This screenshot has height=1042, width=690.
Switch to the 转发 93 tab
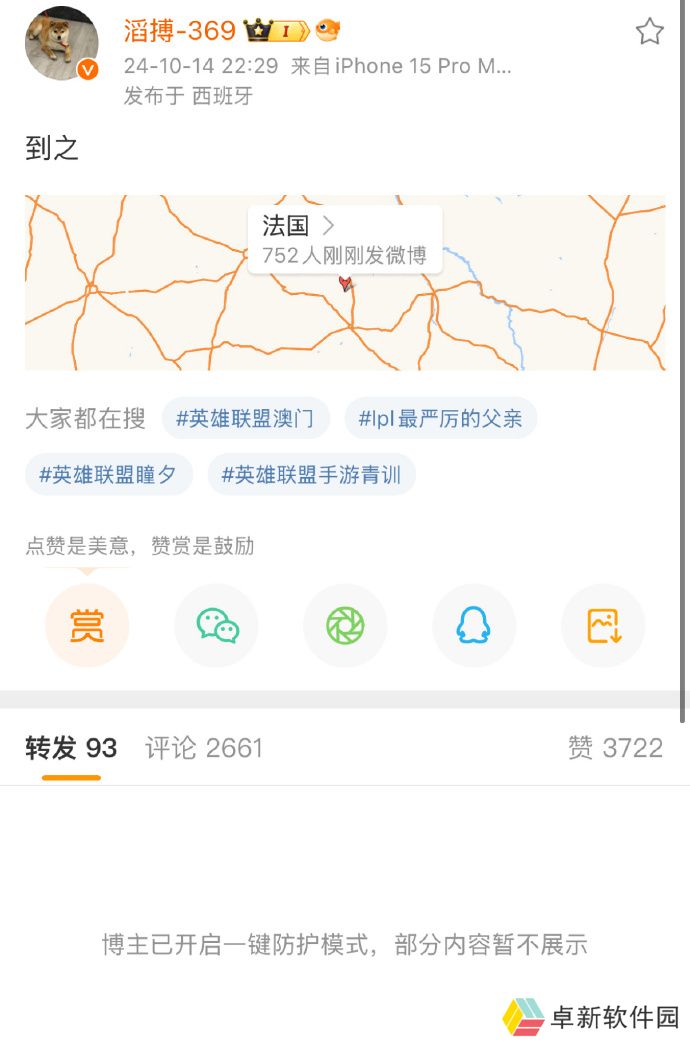coord(71,748)
